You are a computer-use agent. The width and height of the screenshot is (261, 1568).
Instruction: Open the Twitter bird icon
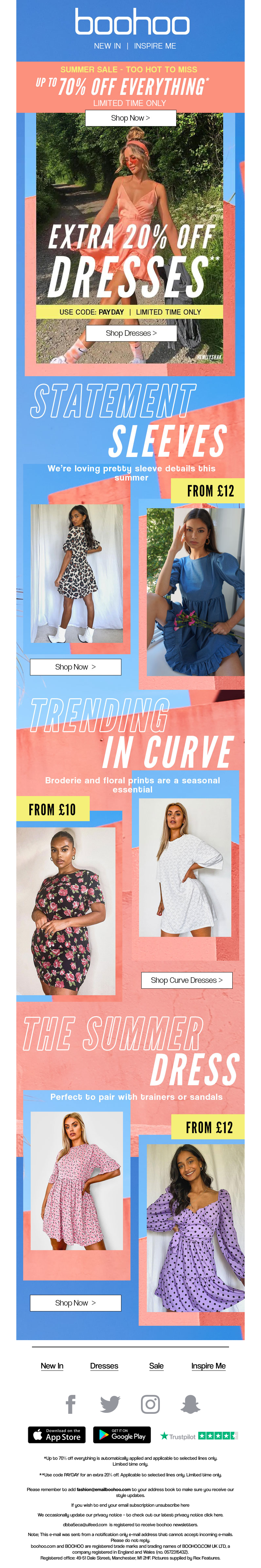110,1404
